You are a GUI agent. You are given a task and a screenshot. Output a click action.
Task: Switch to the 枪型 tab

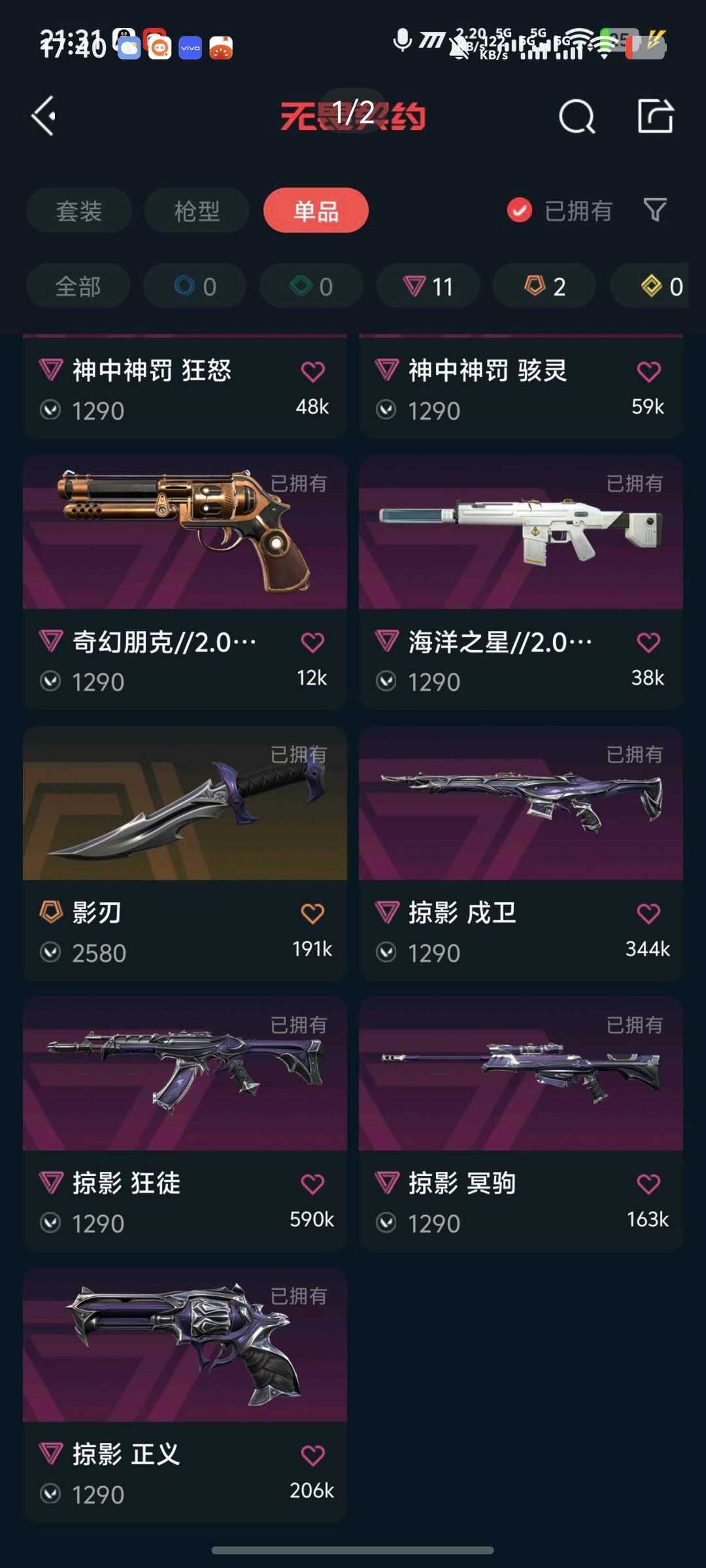197,210
